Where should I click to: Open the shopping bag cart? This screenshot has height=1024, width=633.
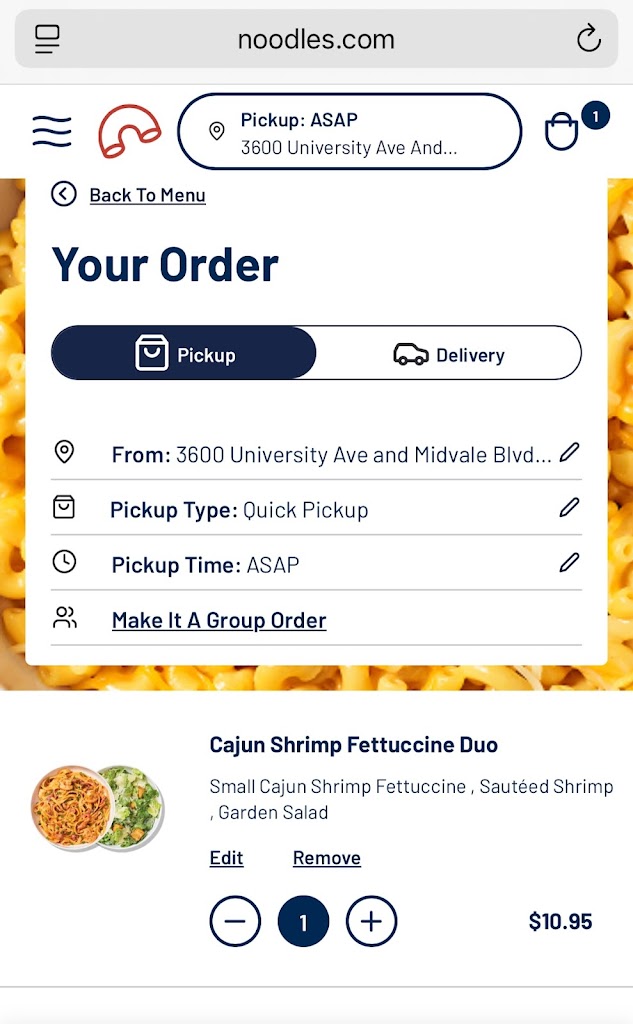562,131
